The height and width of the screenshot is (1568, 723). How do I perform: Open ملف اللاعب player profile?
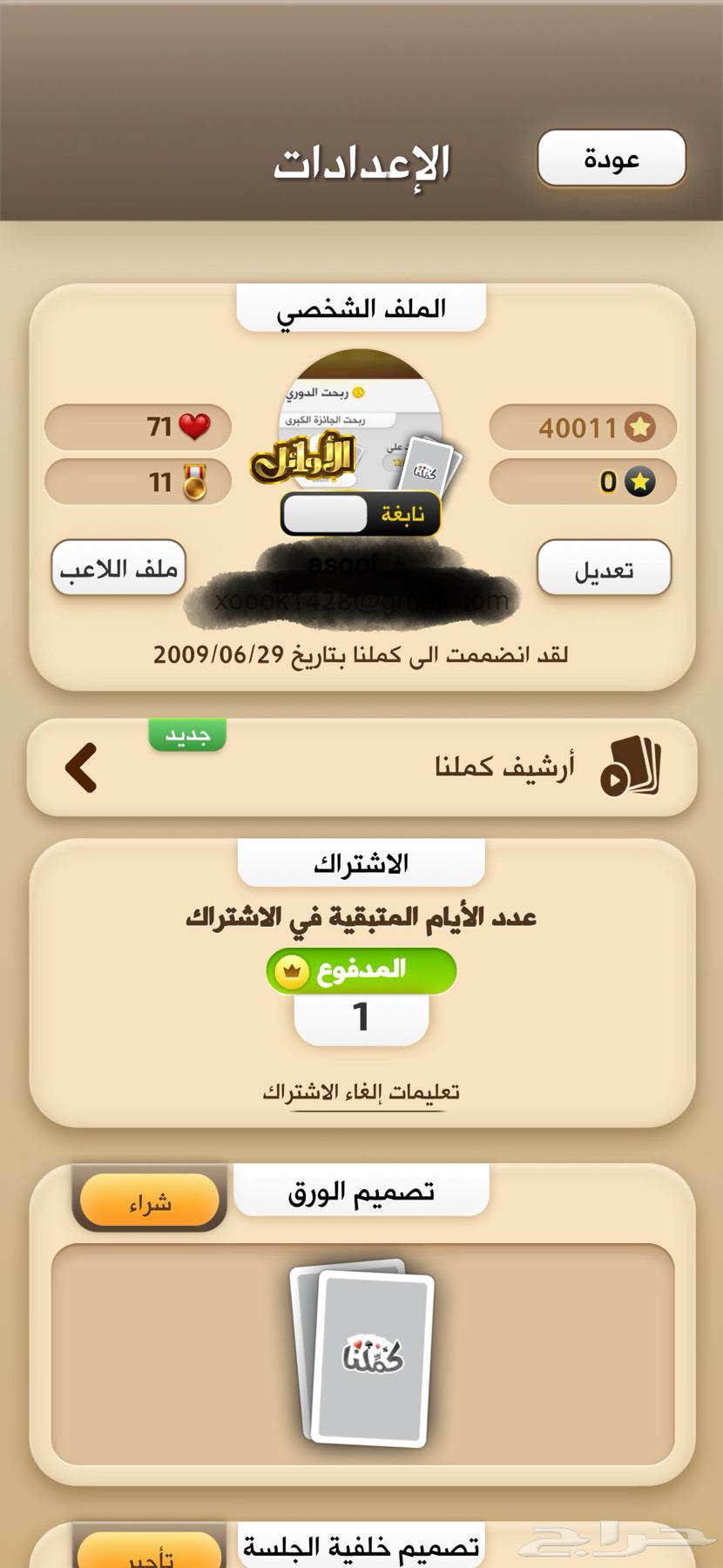[x=118, y=569]
